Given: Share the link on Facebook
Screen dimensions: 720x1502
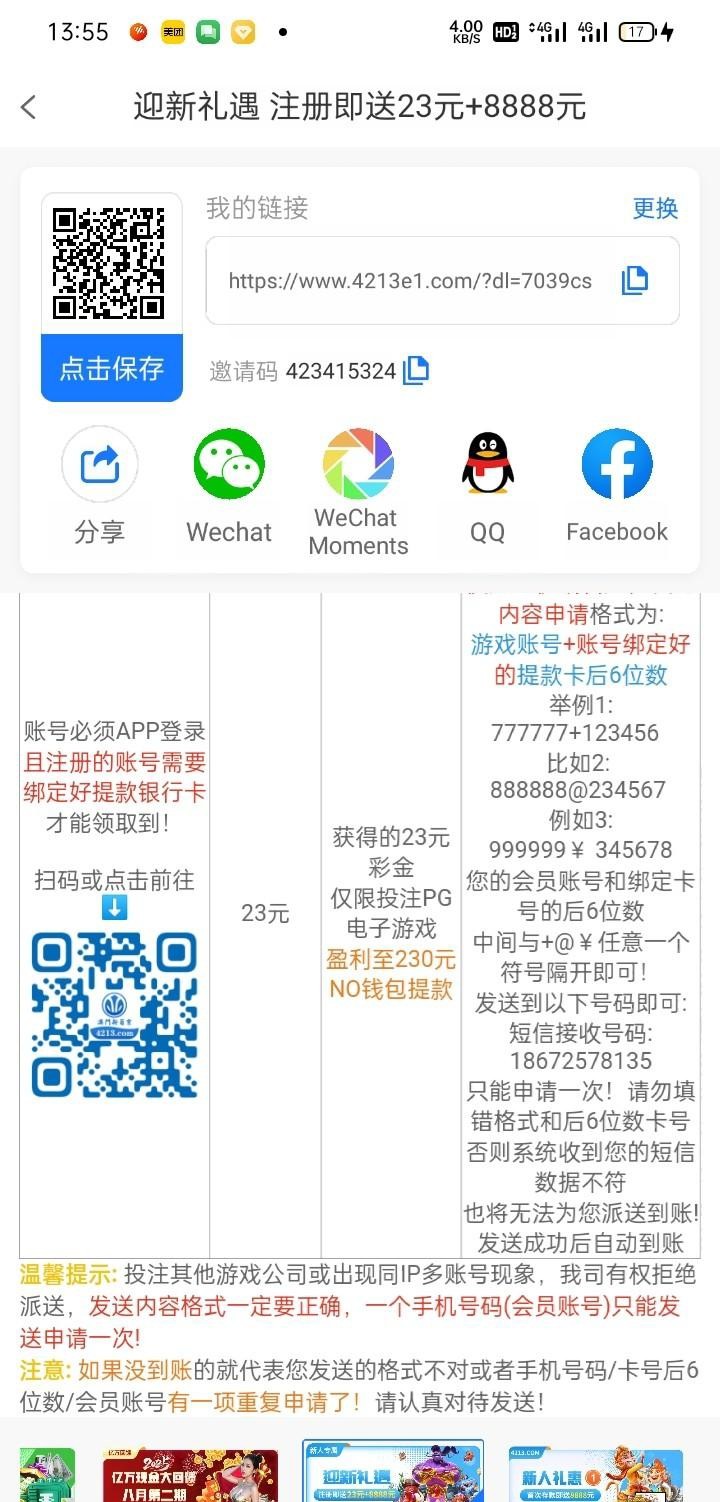Looking at the screenshot, I should point(617,466).
